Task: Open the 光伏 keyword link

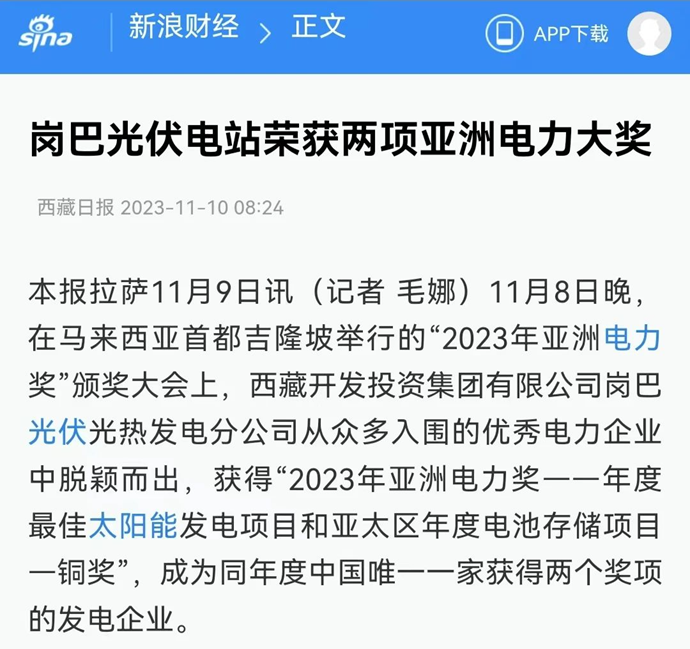Action: click(56, 432)
